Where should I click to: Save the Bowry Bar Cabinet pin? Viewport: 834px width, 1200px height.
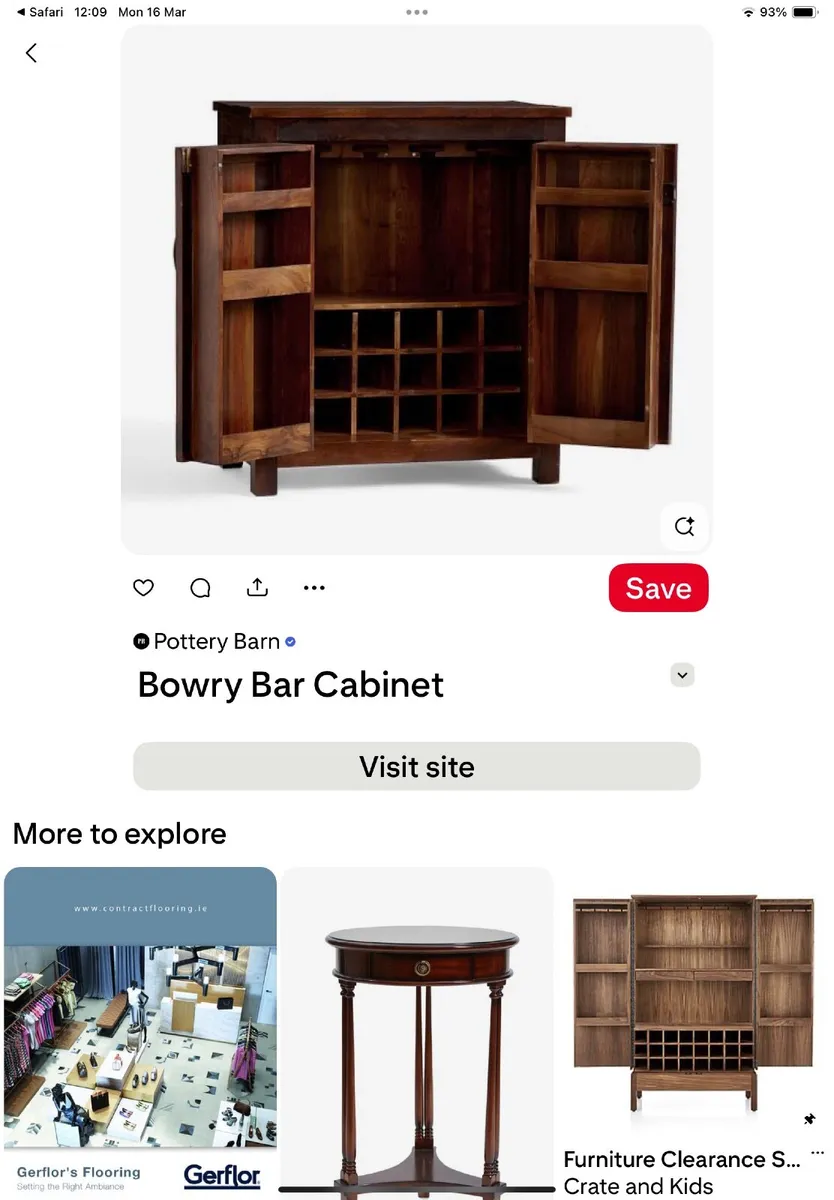click(x=658, y=588)
